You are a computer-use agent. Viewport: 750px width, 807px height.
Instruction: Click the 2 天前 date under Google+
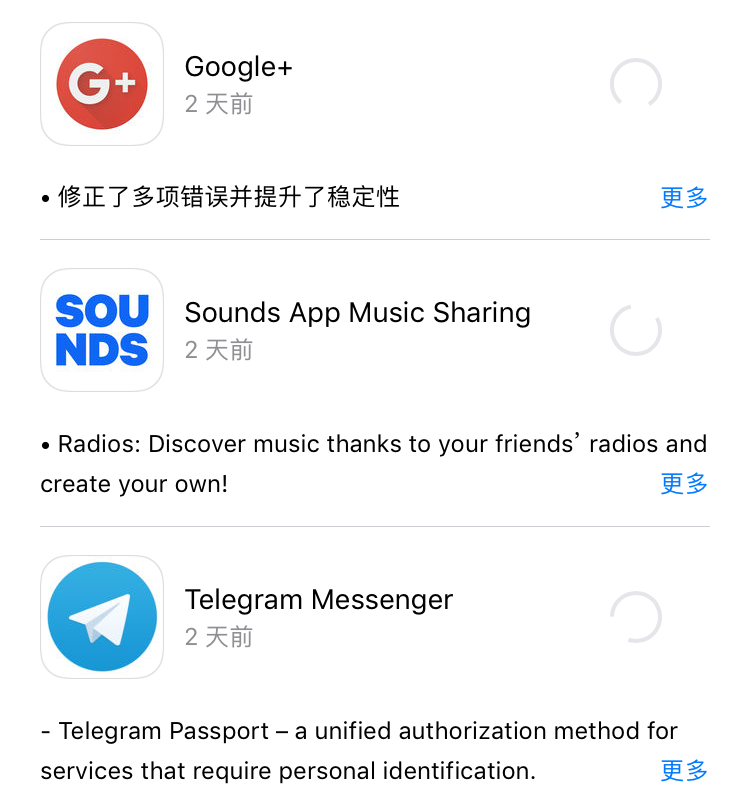point(216,103)
